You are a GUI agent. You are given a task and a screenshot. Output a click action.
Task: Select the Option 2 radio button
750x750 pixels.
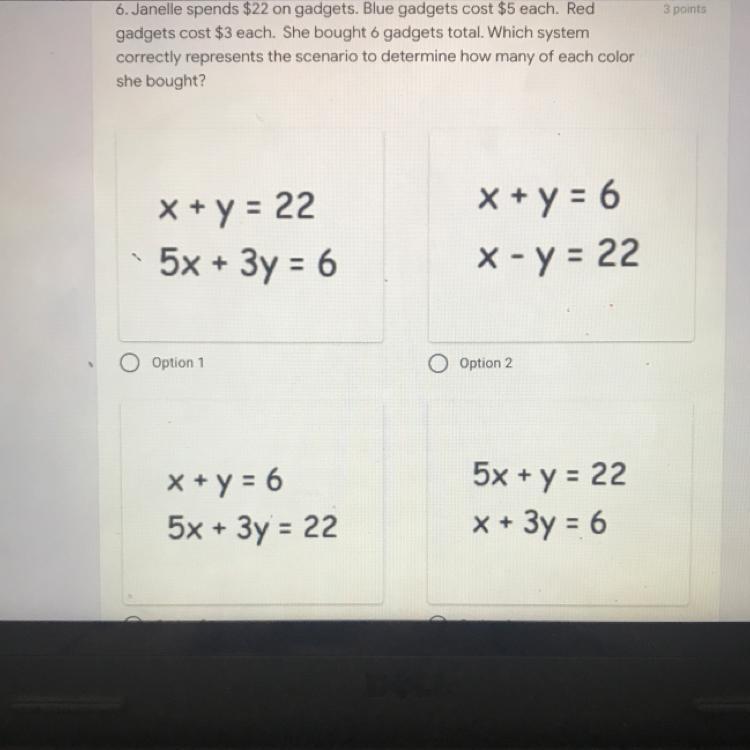pyautogui.click(x=437, y=363)
